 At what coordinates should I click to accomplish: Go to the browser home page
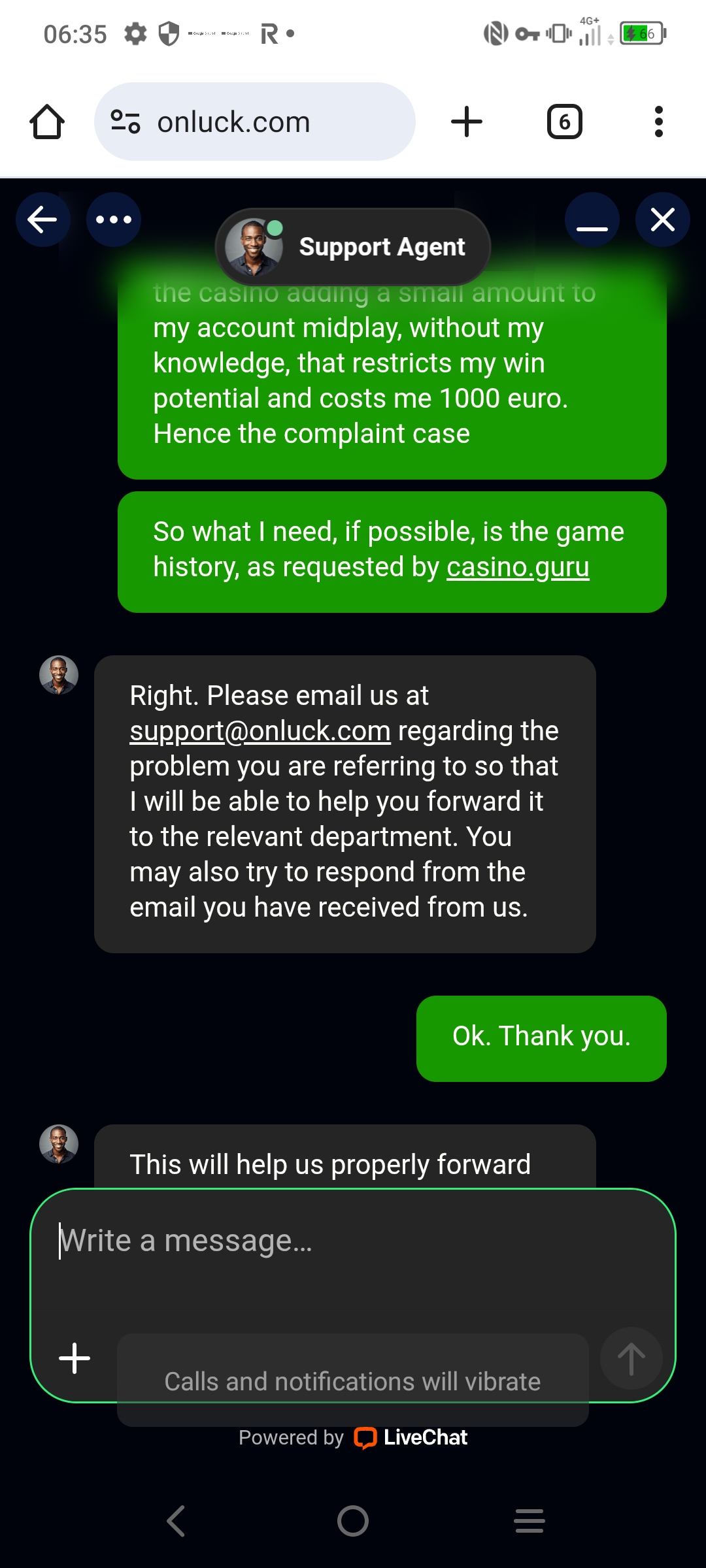point(47,122)
